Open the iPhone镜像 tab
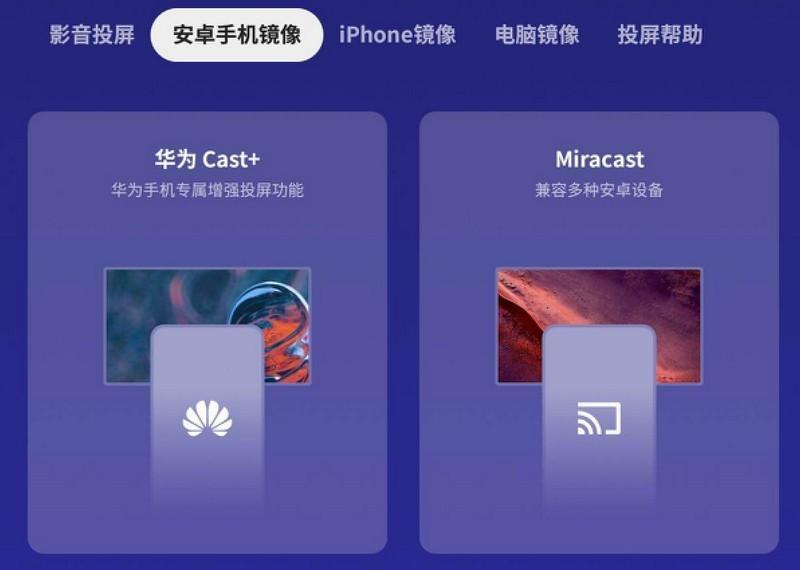The width and height of the screenshot is (800, 570). pos(397,35)
